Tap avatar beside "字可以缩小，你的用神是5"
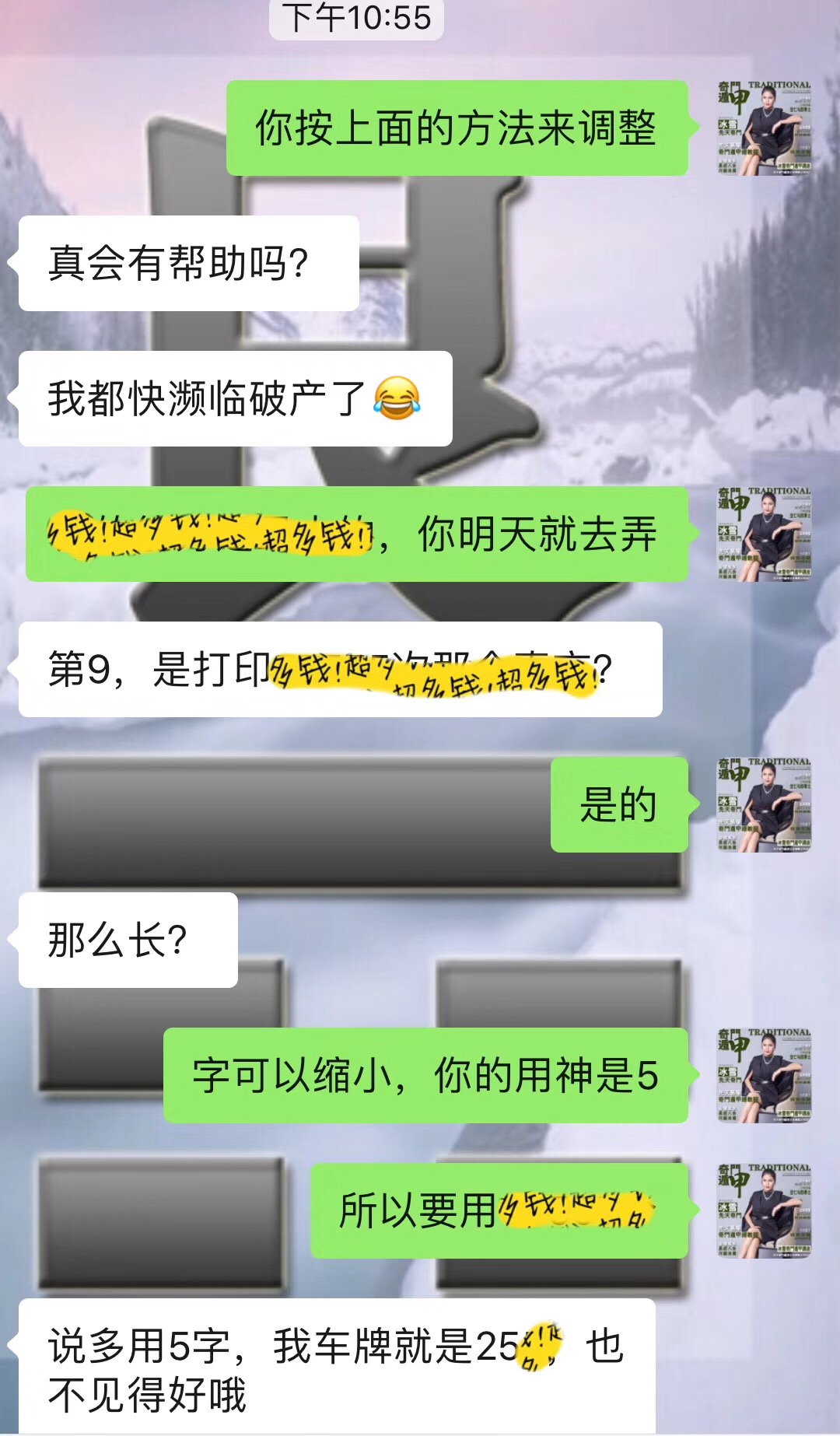The width and height of the screenshot is (840, 1436). tap(764, 1075)
